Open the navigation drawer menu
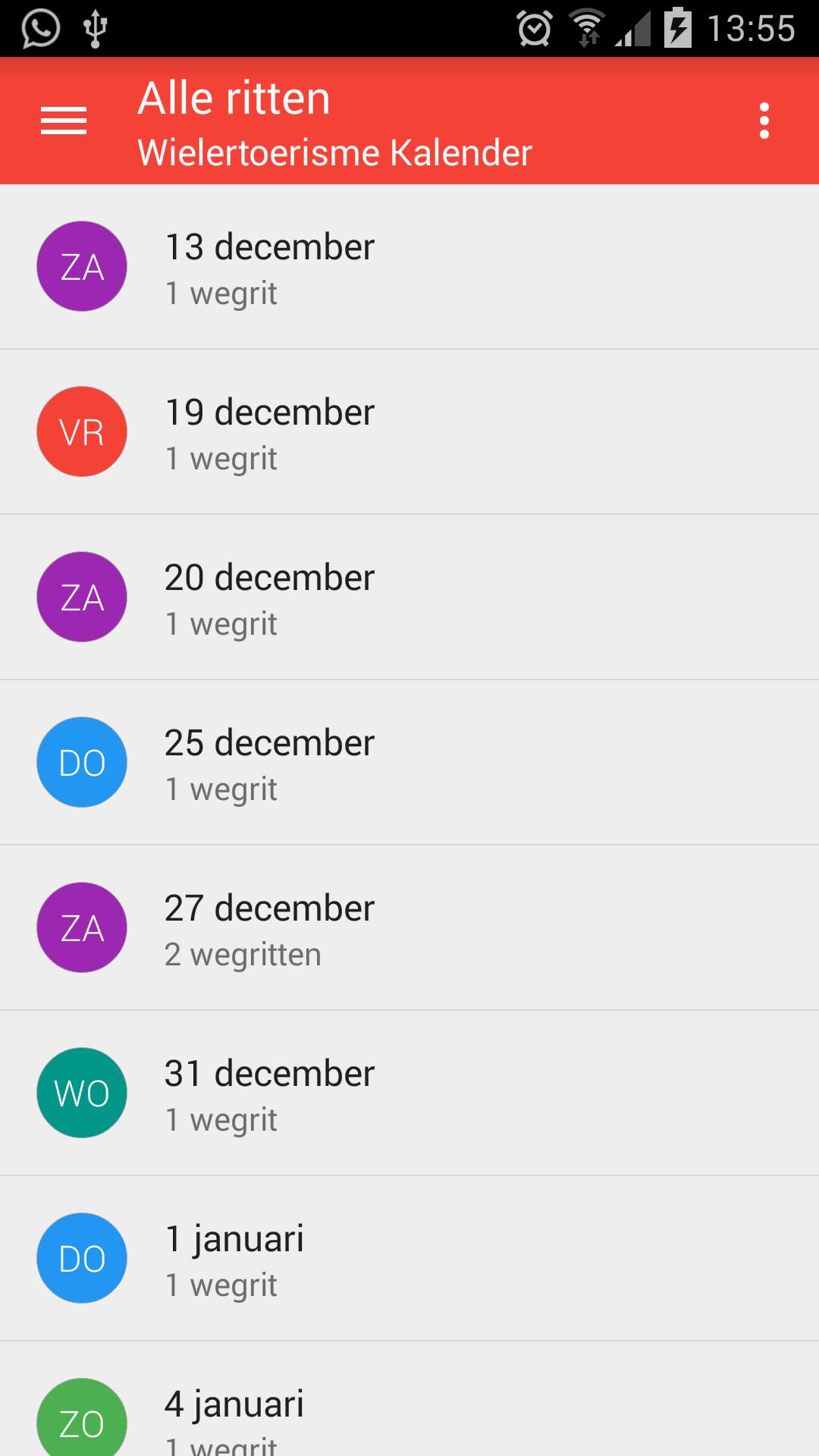The image size is (819, 1456). coord(64,121)
